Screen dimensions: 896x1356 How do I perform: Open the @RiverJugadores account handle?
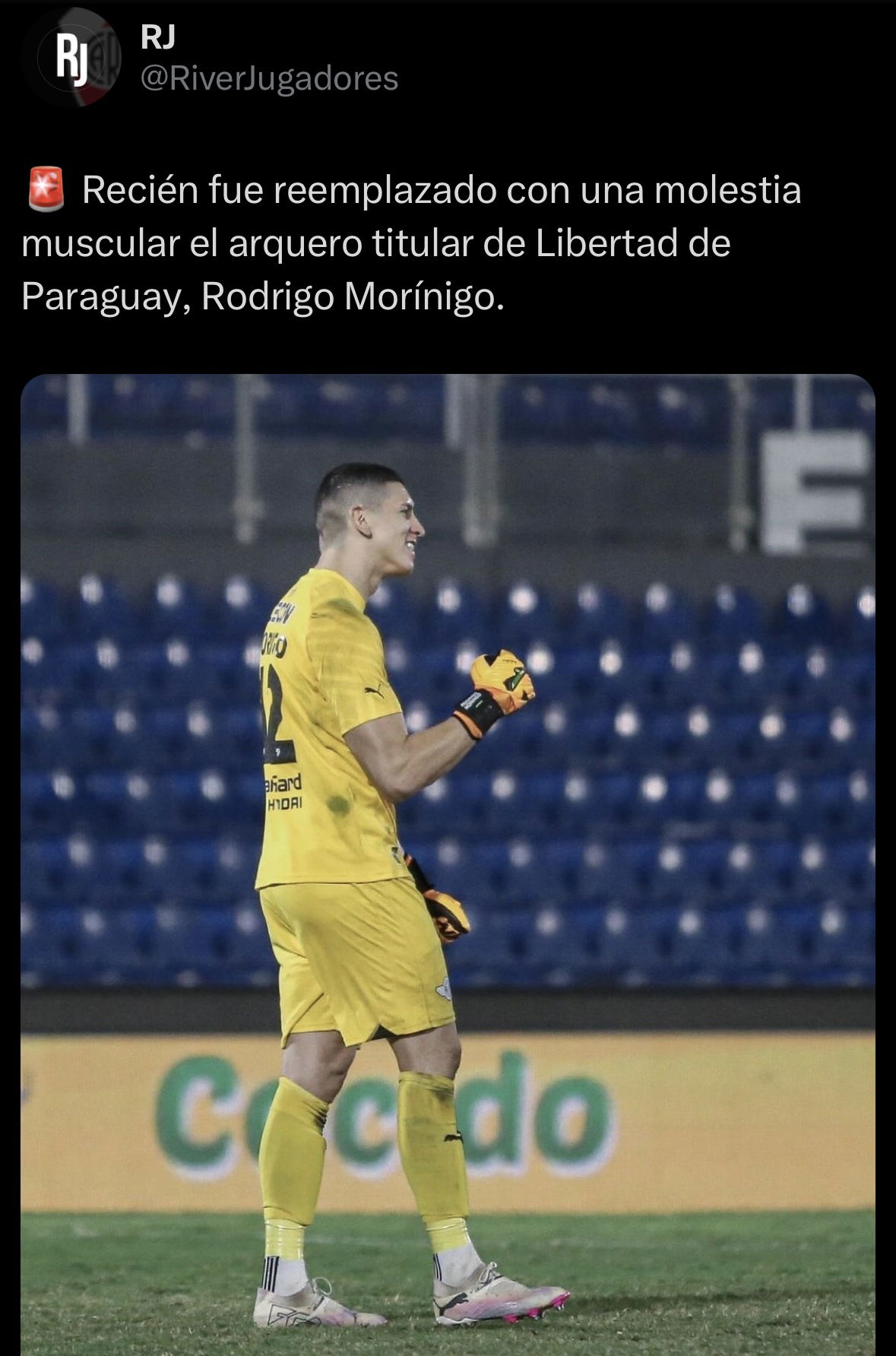coord(270,78)
